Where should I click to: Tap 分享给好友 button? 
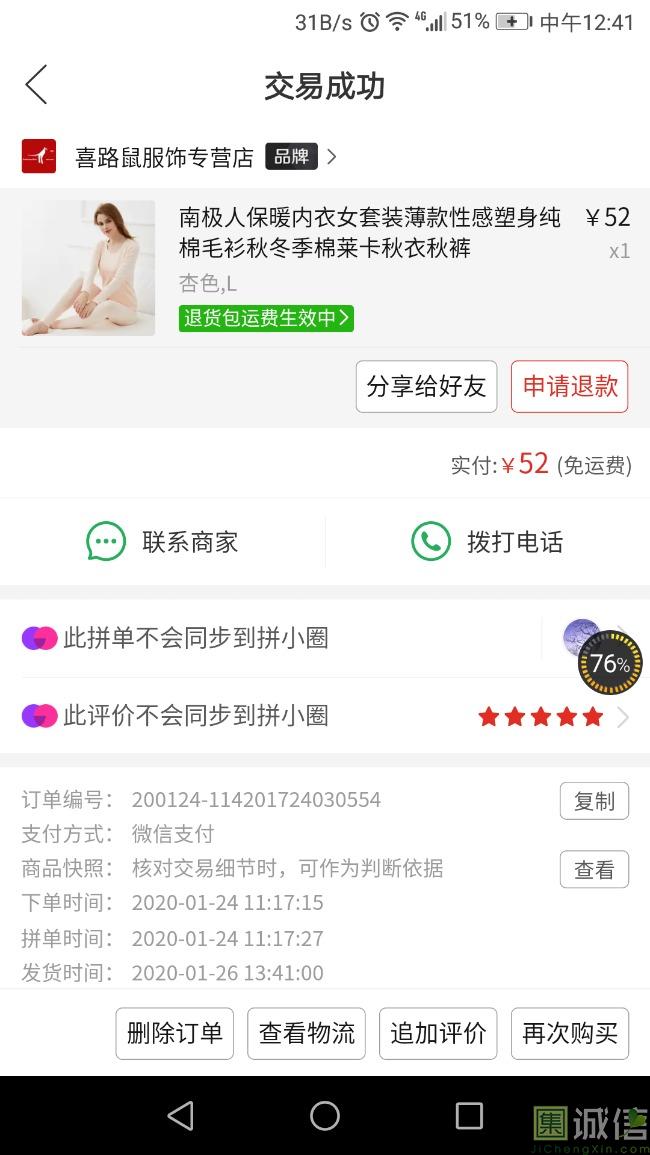pos(426,386)
